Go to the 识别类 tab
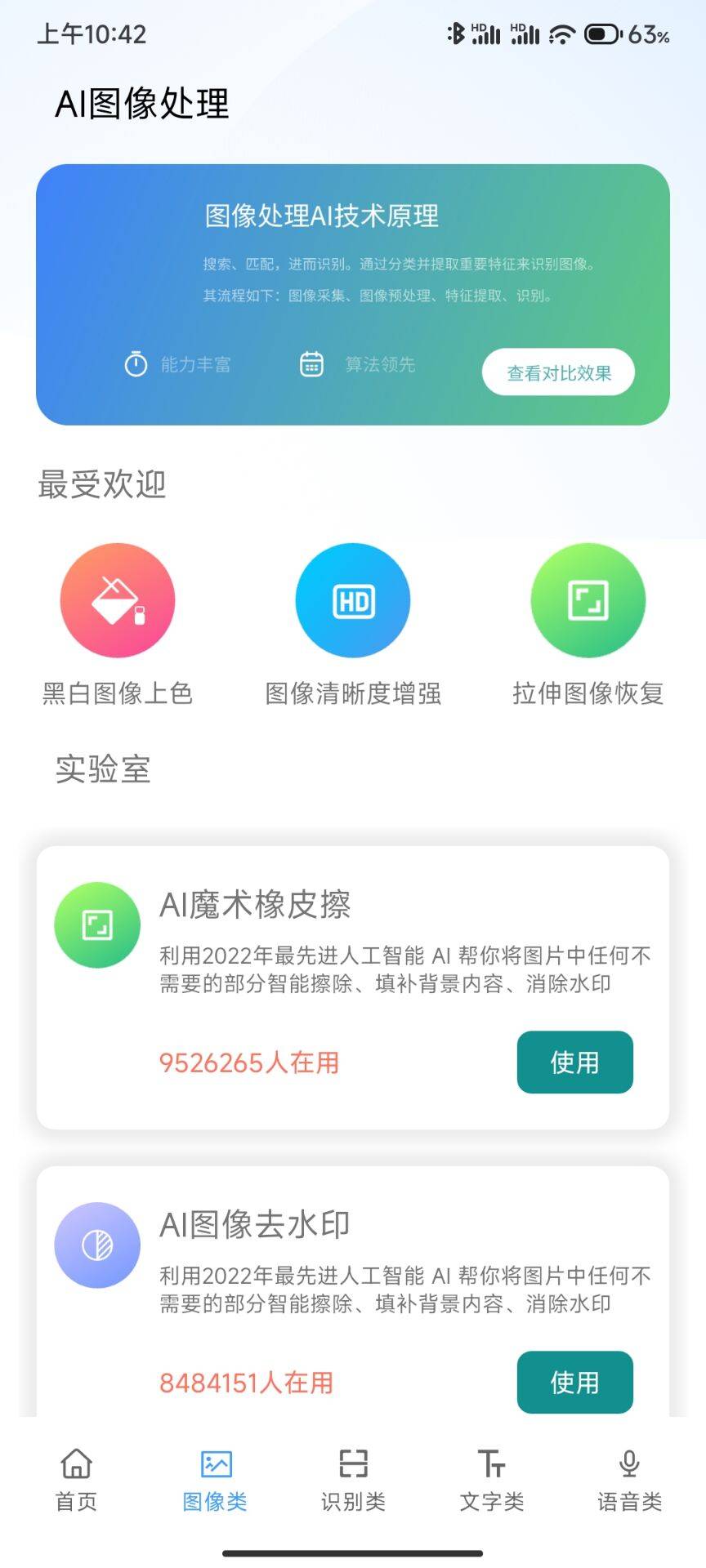 (x=353, y=1478)
